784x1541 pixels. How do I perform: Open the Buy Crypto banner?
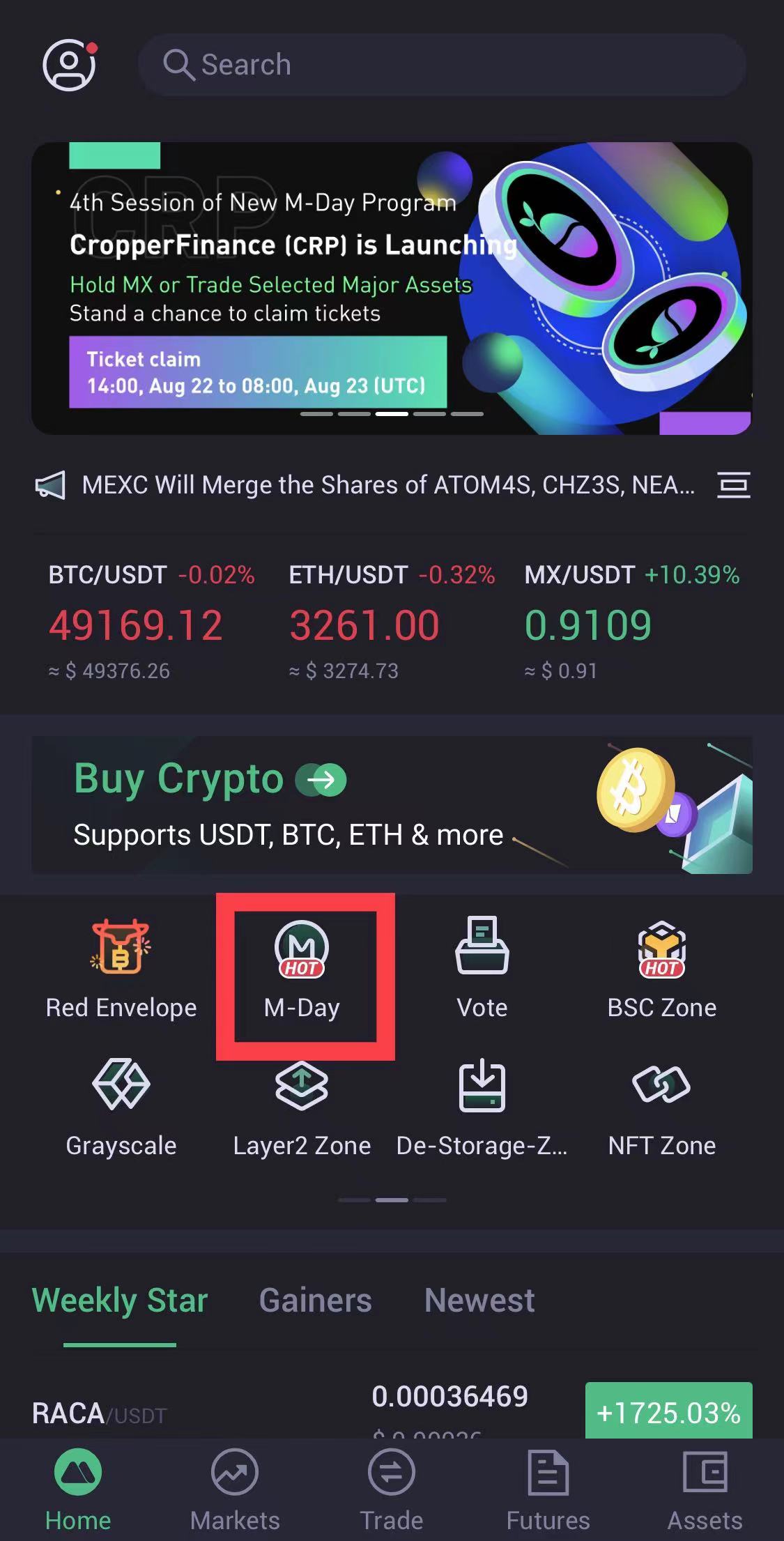click(392, 804)
